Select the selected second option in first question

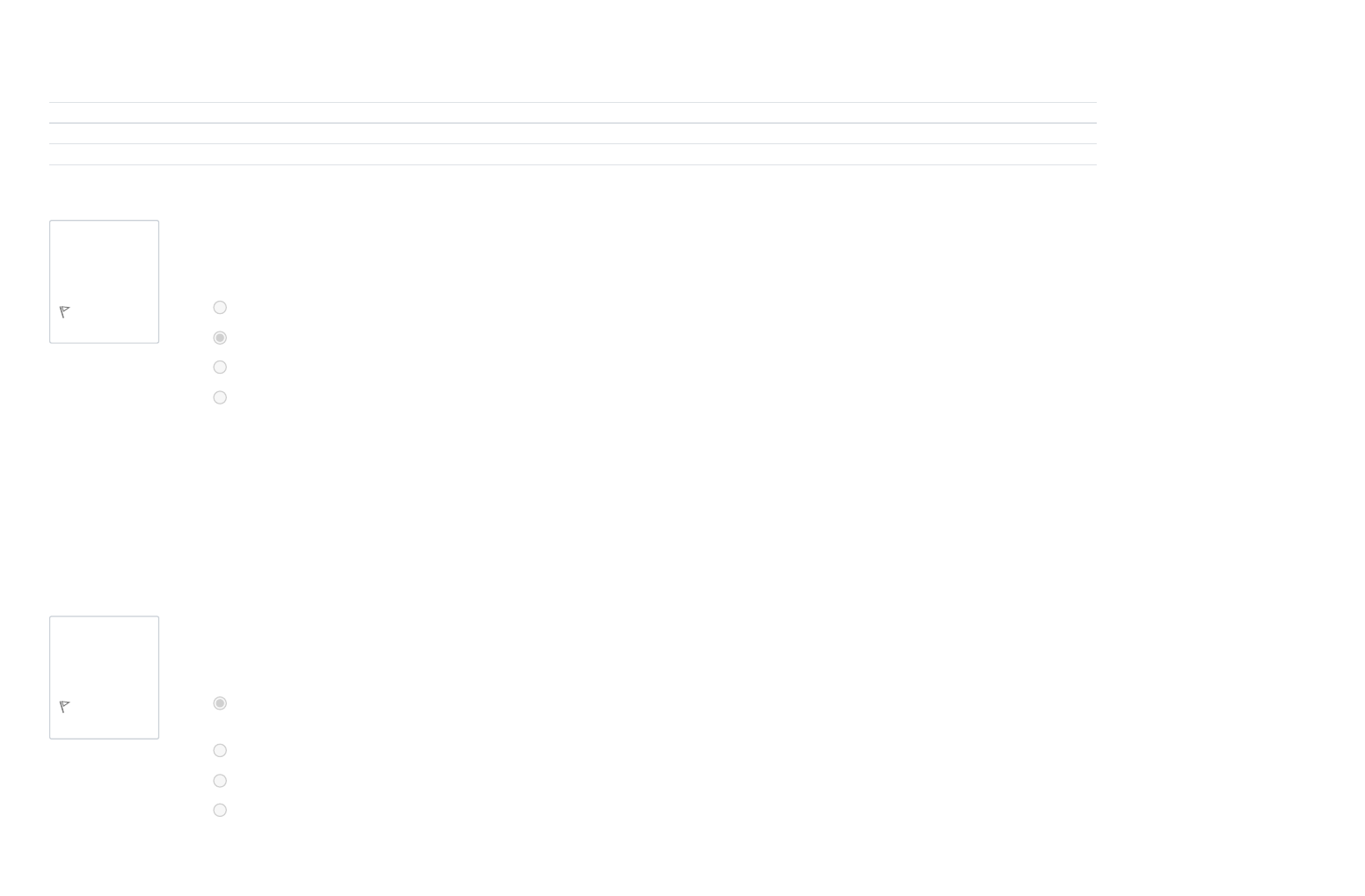tap(220, 338)
